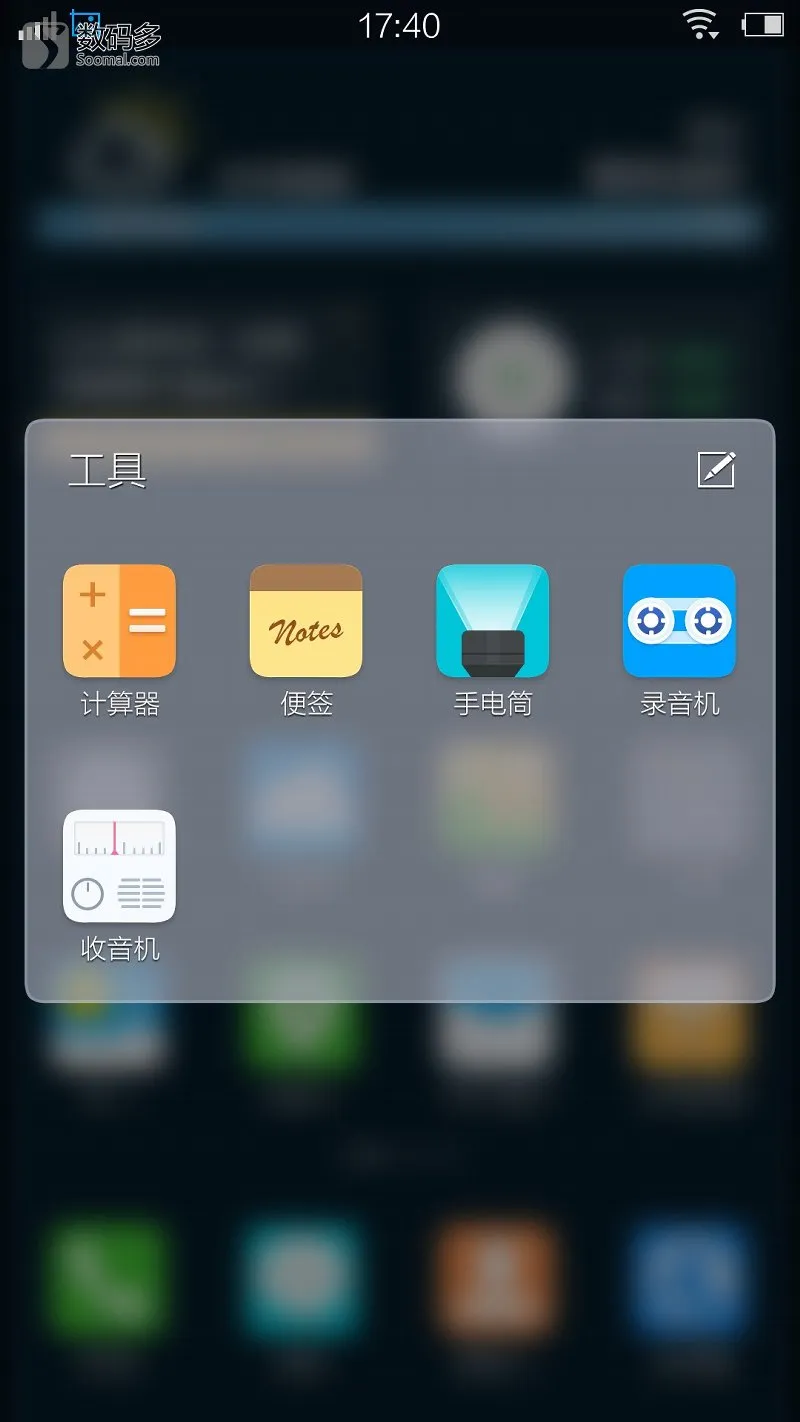The height and width of the screenshot is (1422, 800).
Task: Launch the 便签 Notes app
Action: [306, 621]
